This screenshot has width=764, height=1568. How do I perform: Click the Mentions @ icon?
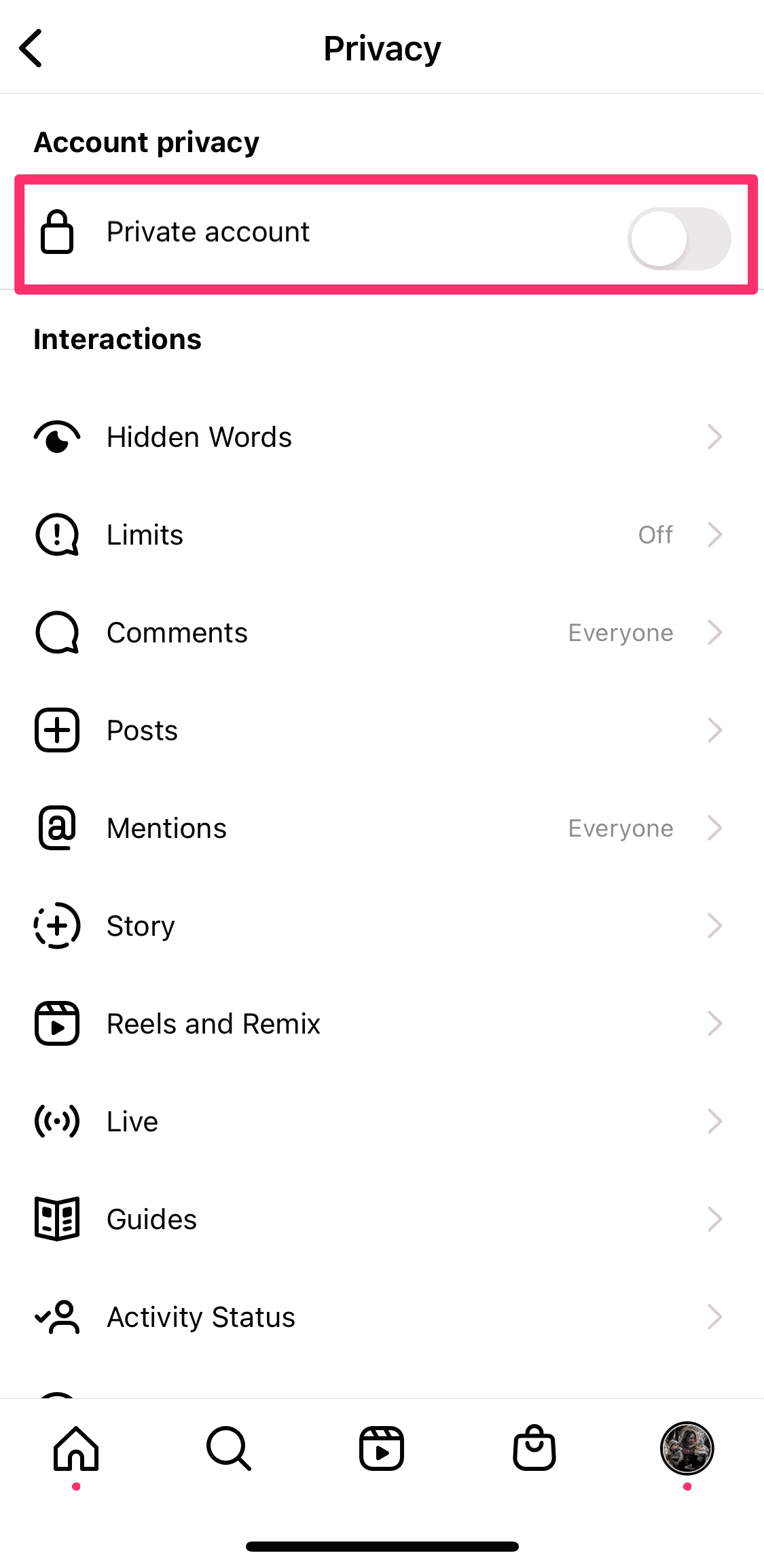pyautogui.click(x=56, y=828)
